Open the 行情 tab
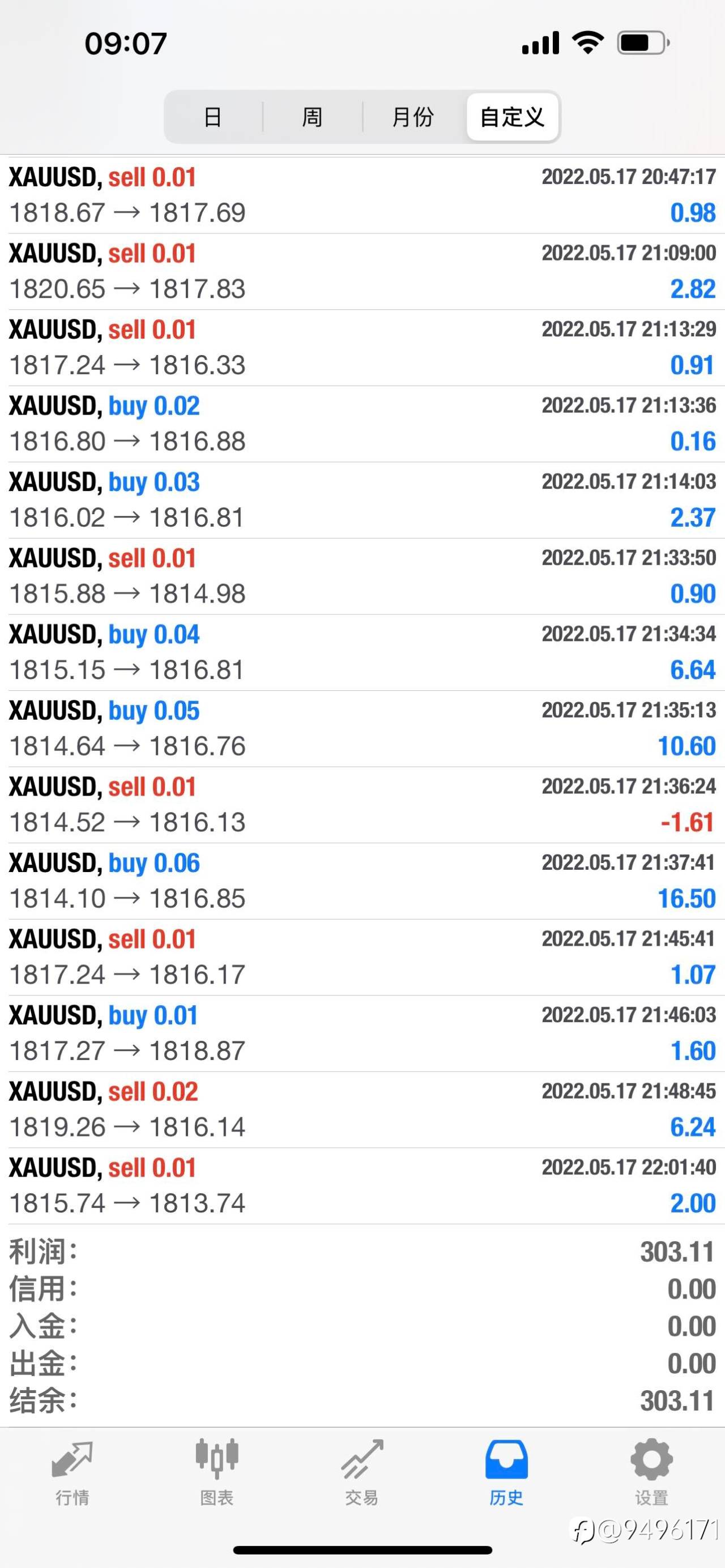Viewport: 725px width, 1568px height. [x=72, y=1472]
